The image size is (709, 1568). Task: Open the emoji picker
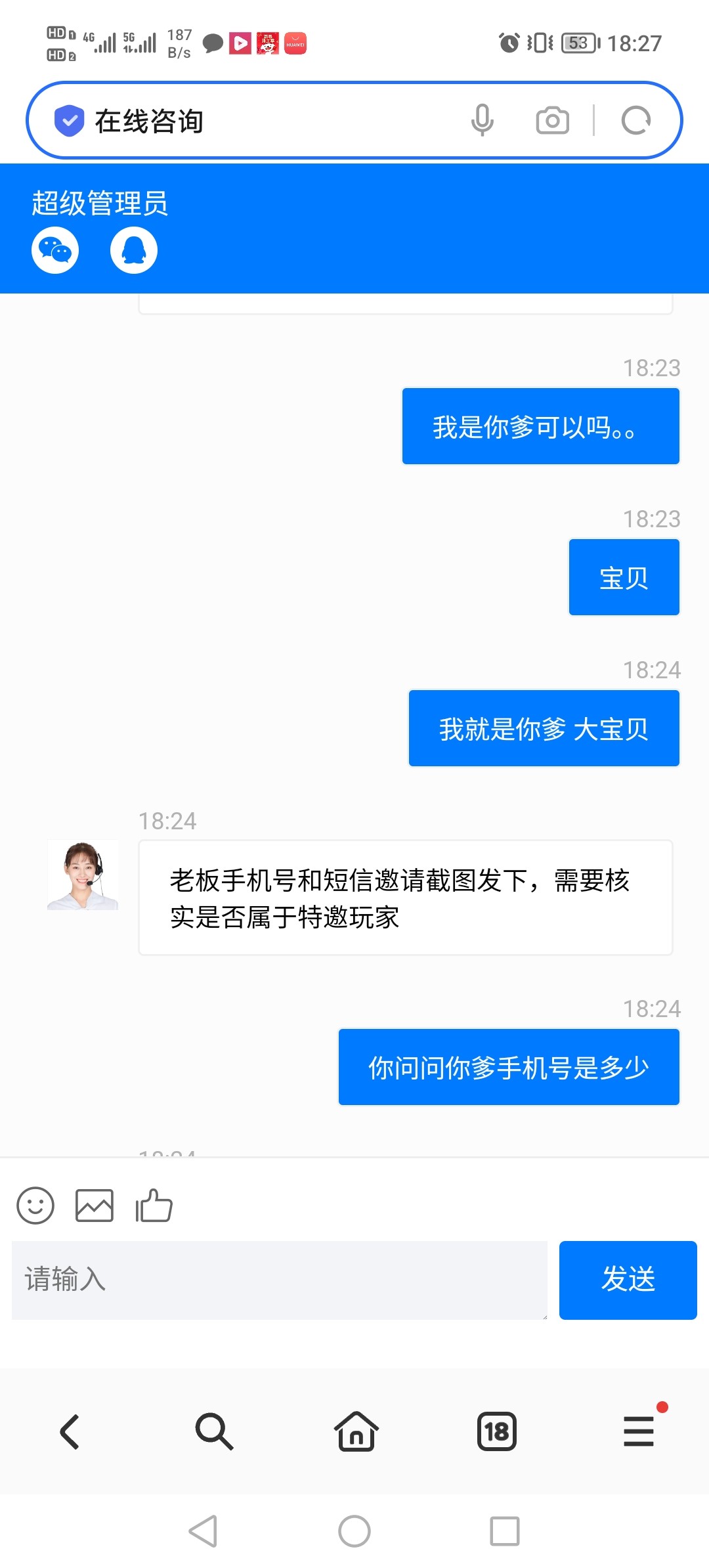pos(35,1206)
